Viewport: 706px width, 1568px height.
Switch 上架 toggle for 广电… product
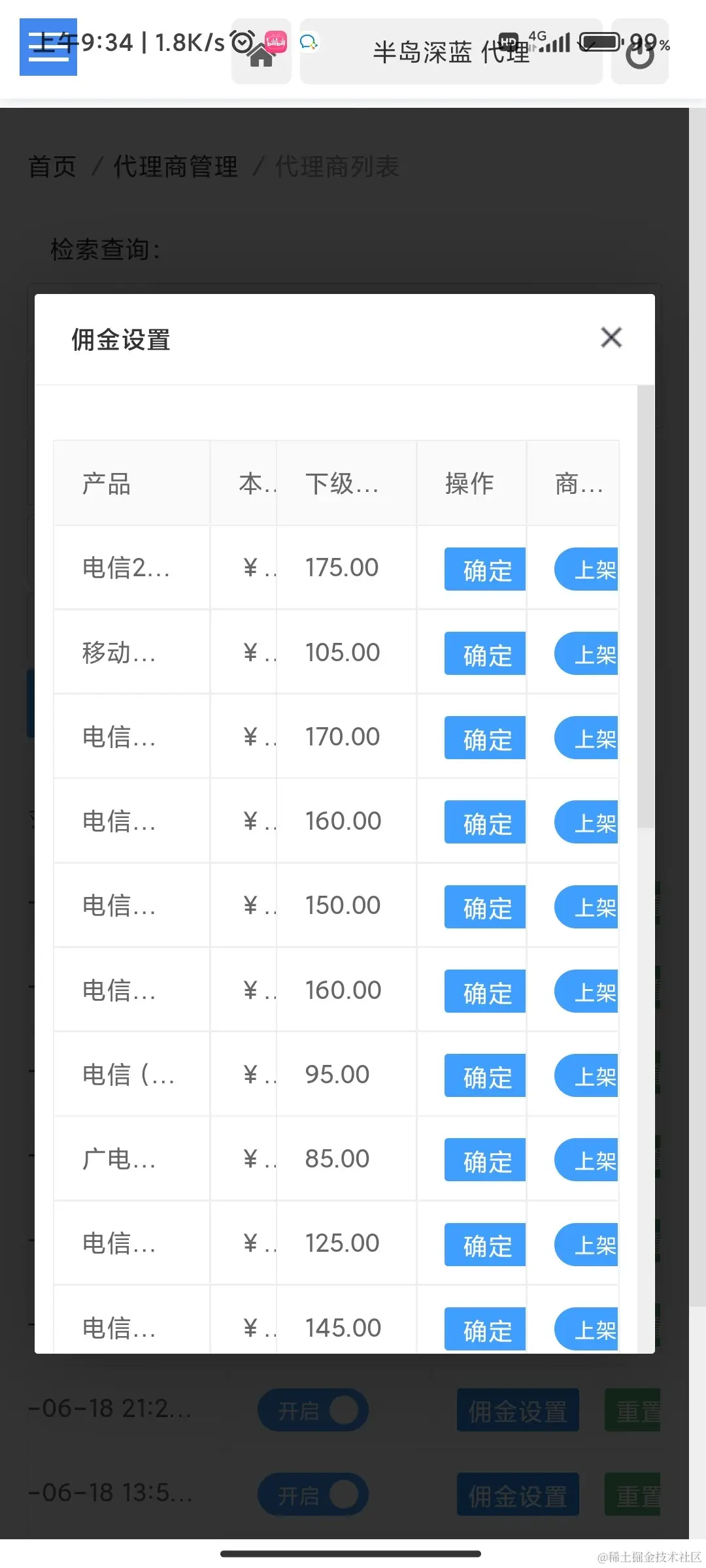(586, 1160)
